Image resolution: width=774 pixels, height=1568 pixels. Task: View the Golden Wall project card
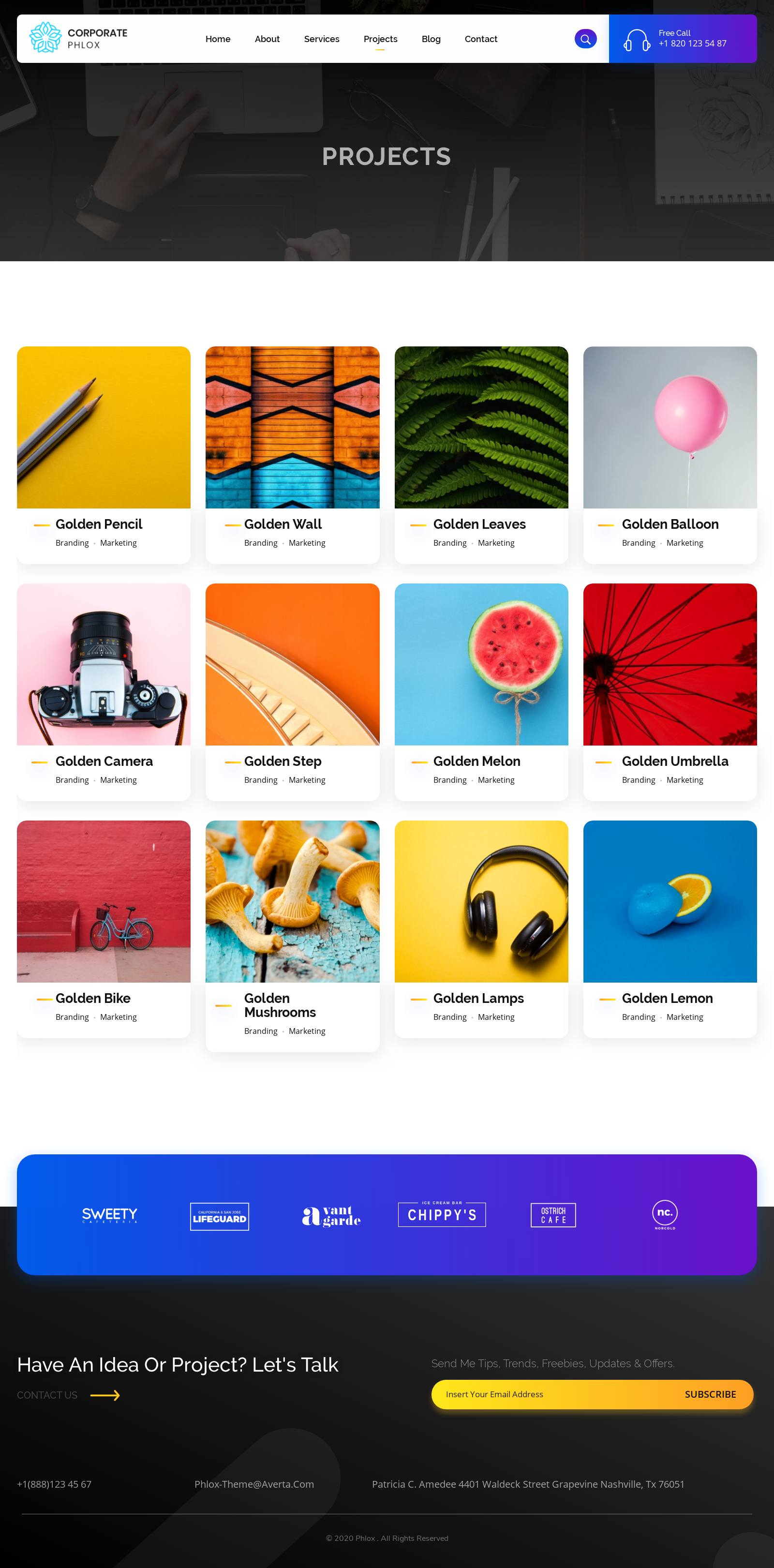[283, 524]
